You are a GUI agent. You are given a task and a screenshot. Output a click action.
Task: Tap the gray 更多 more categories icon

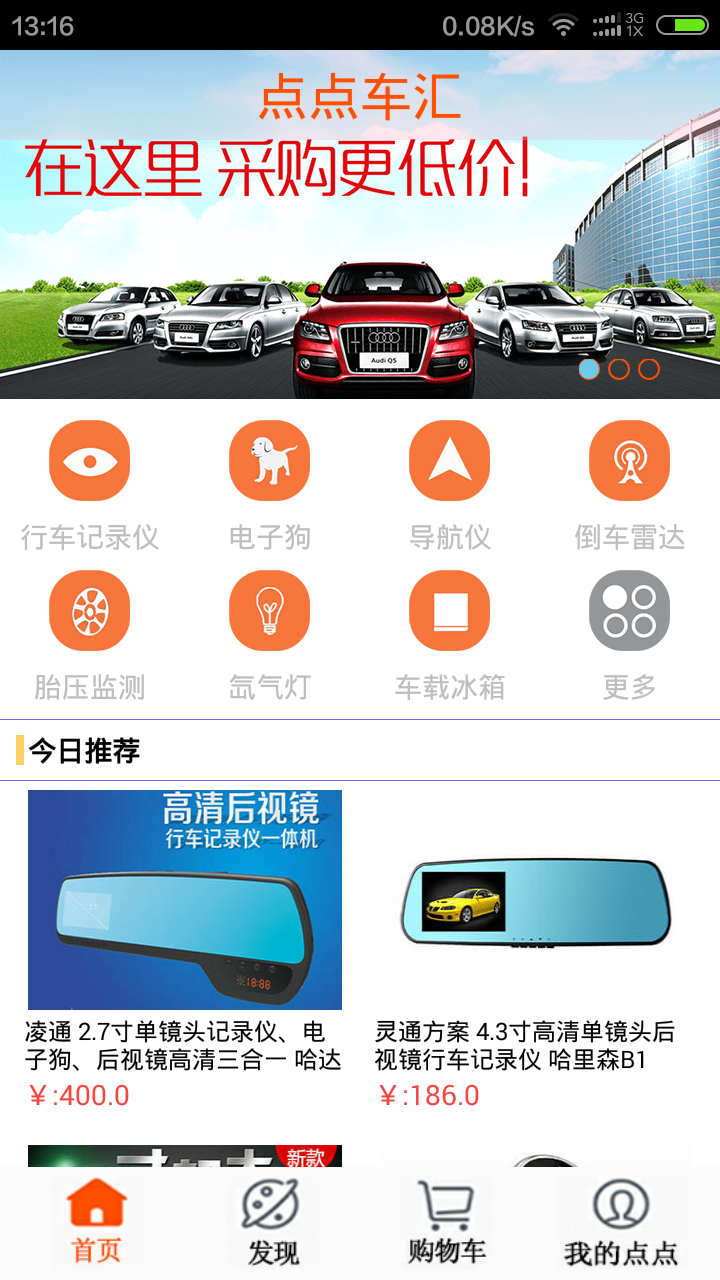[x=629, y=610]
